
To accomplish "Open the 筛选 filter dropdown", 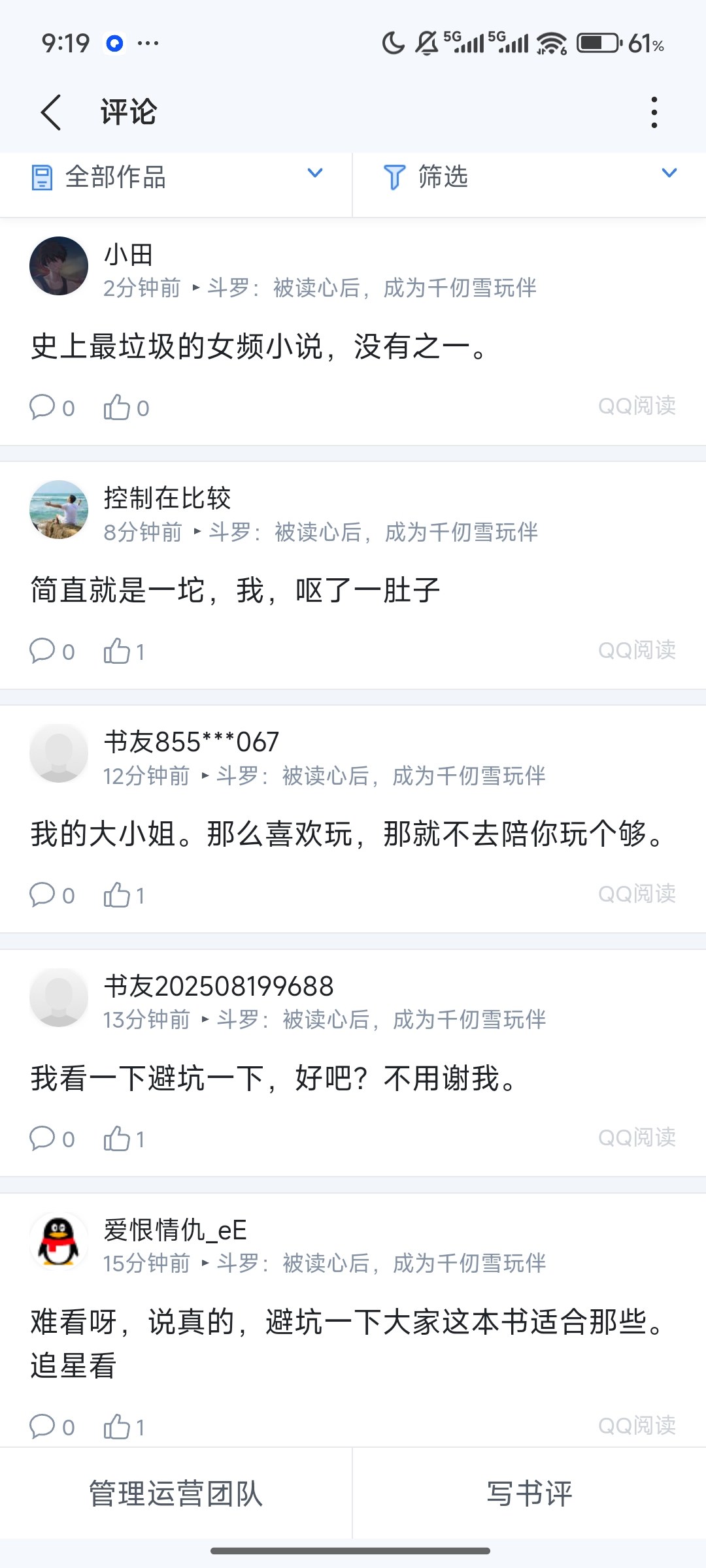I will click(529, 177).
